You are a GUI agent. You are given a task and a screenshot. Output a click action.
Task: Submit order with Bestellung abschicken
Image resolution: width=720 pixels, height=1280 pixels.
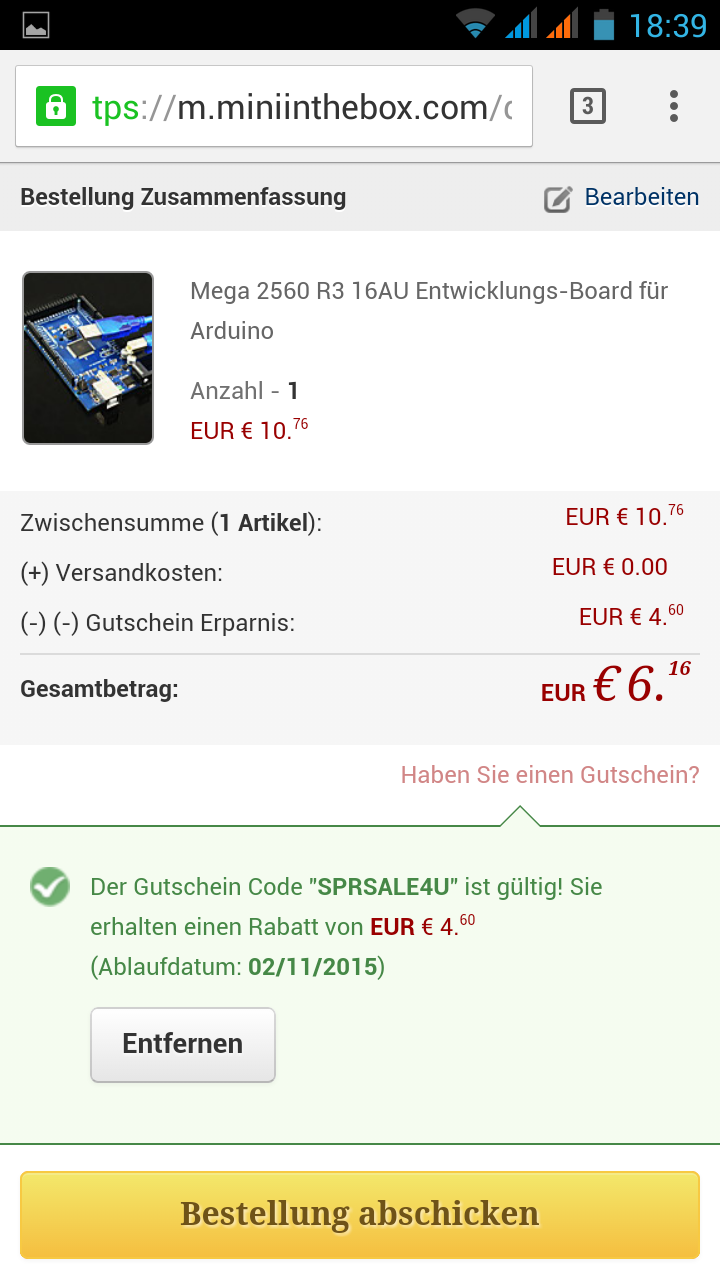(360, 1215)
